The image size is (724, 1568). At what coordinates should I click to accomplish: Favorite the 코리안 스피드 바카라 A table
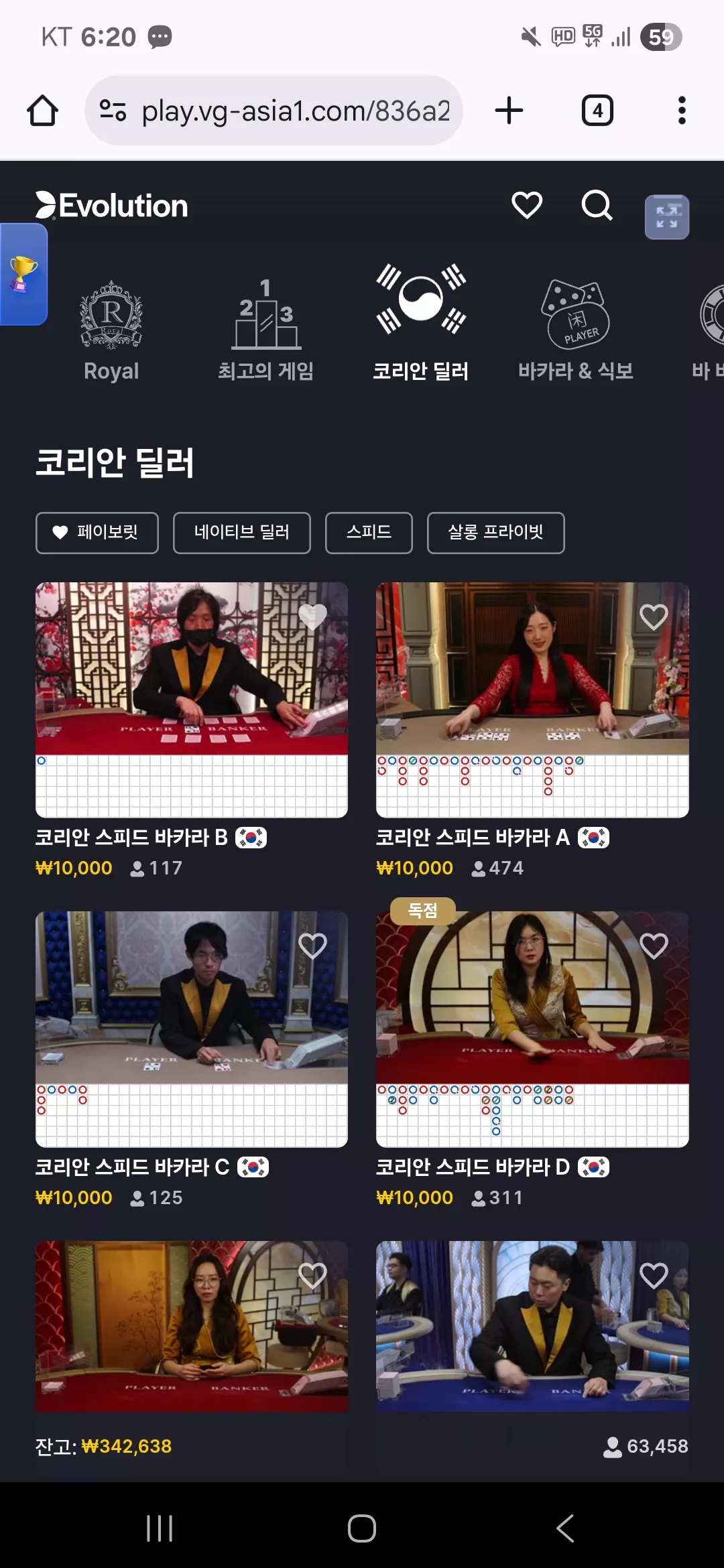(654, 616)
